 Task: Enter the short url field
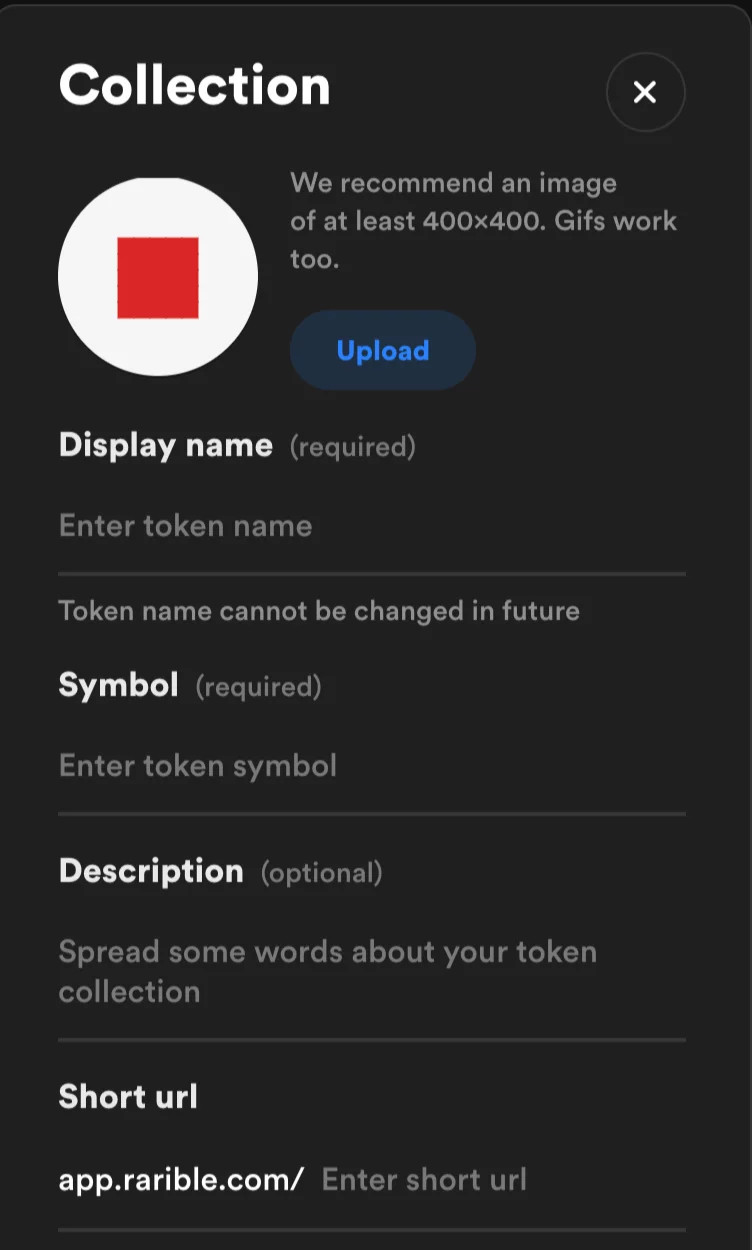click(500, 1180)
